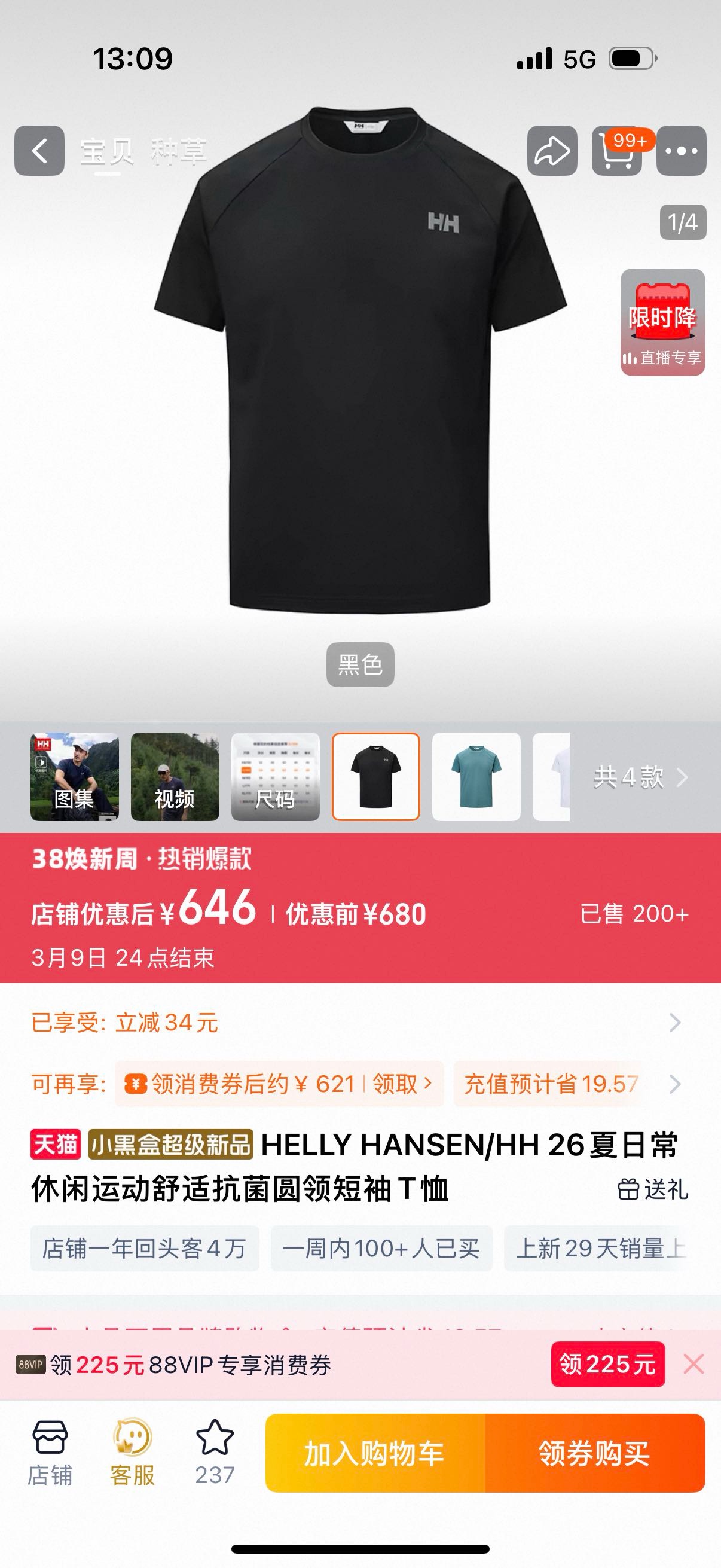Open the 限时降 live stream offer
Viewport: 721px width, 1568px height.
point(662,322)
